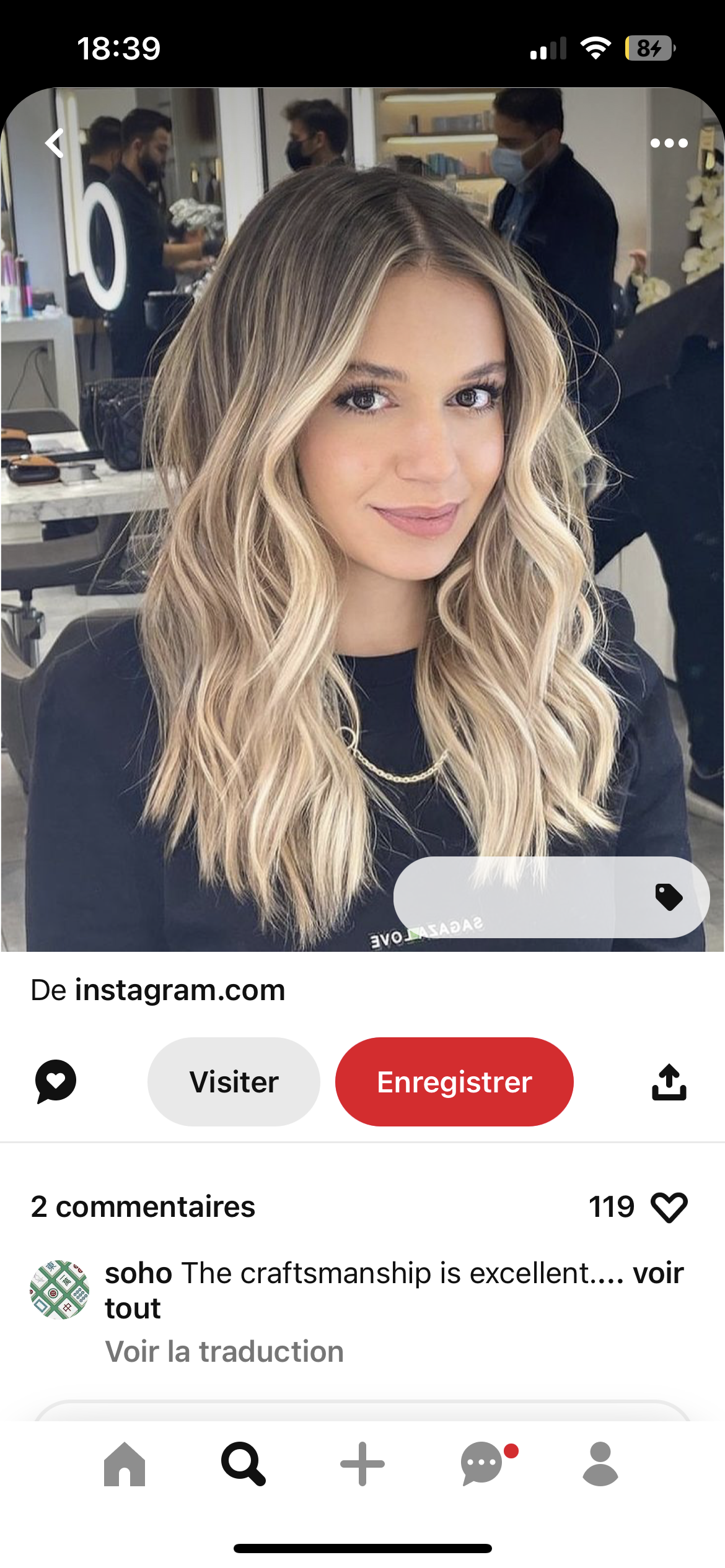Tap the heart speech bubble reaction icon

click(56, 1081)
